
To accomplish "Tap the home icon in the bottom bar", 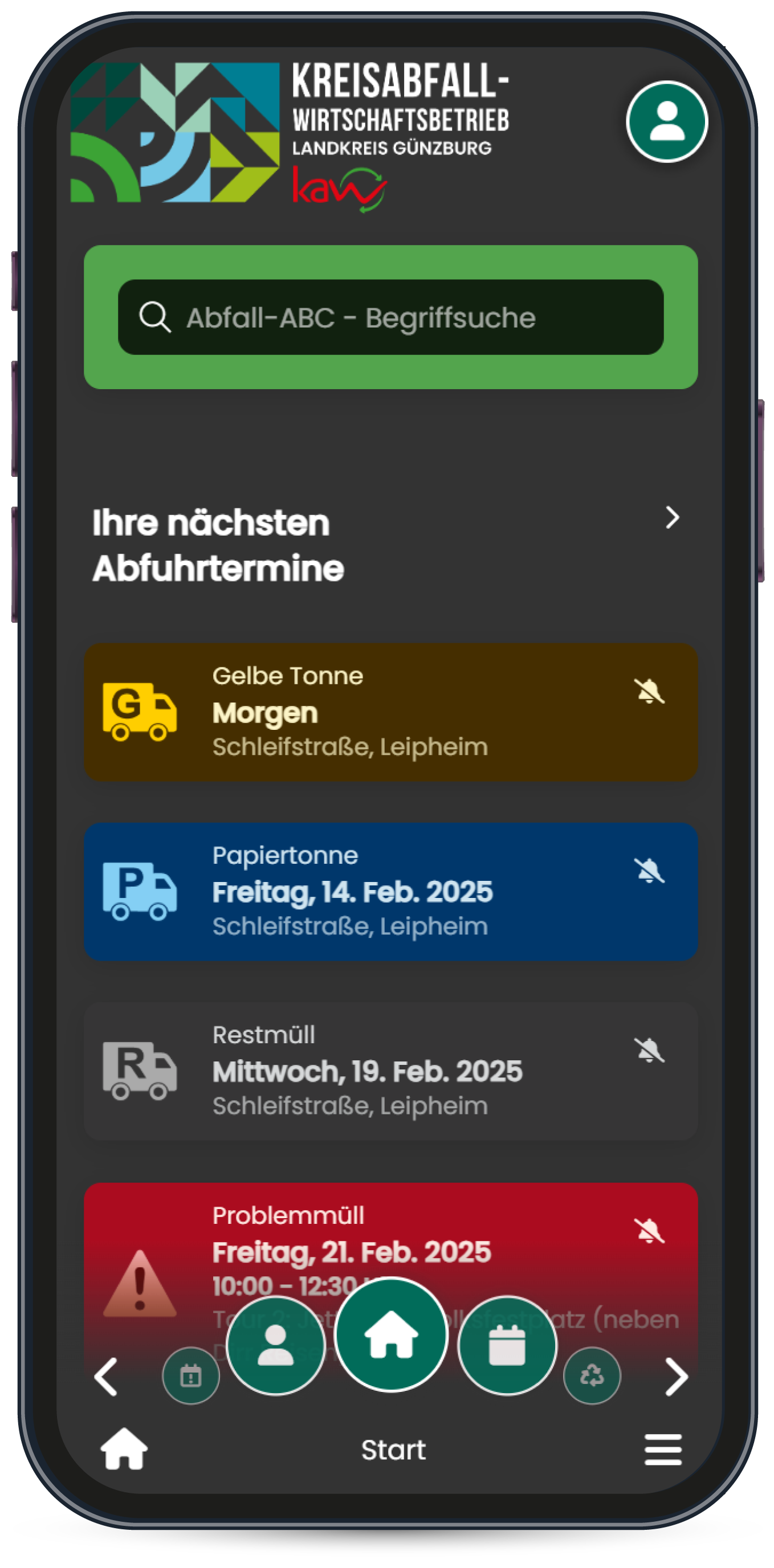I will (x=124, y=1449).
